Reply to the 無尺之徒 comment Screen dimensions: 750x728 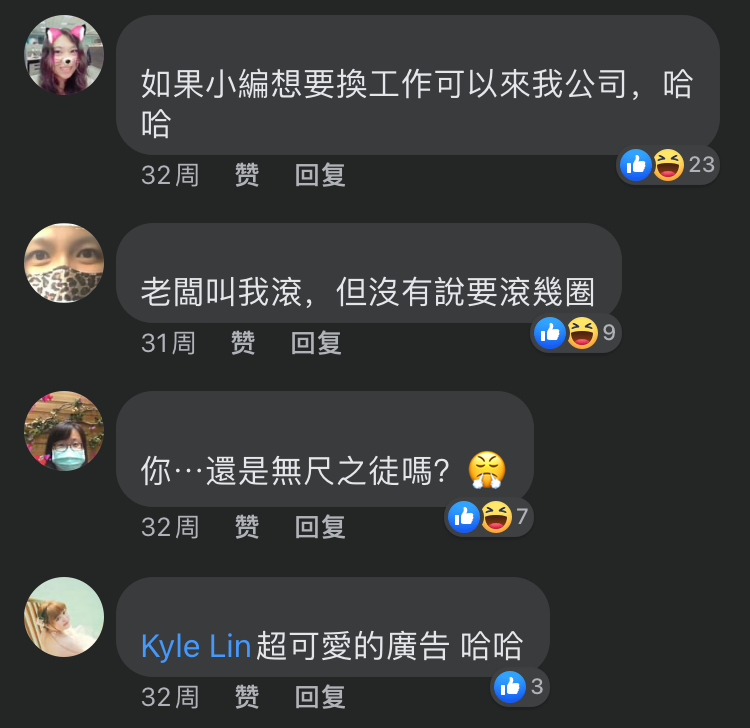click(320, 527)
